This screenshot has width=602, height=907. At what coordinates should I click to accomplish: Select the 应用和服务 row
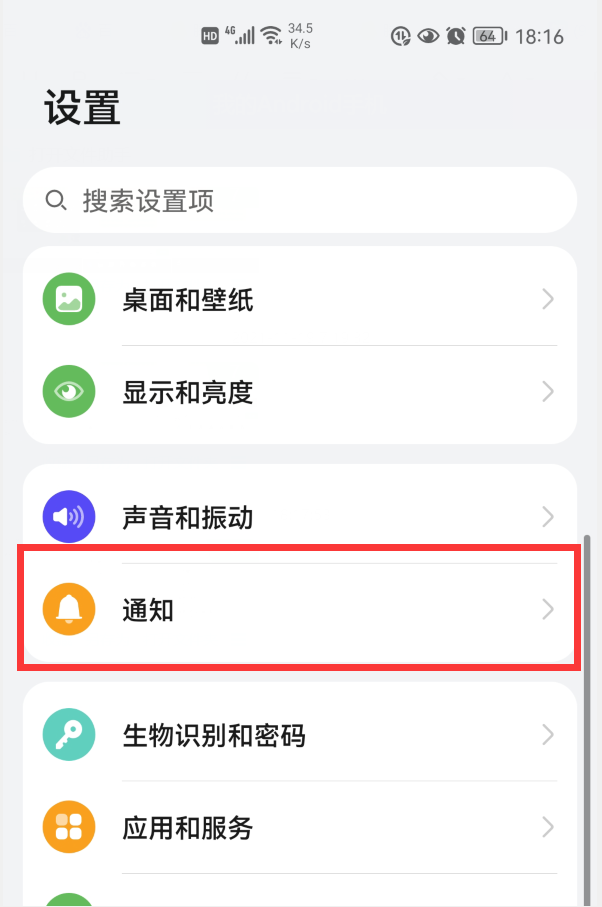pyautogui.click(x=300, y=828)
